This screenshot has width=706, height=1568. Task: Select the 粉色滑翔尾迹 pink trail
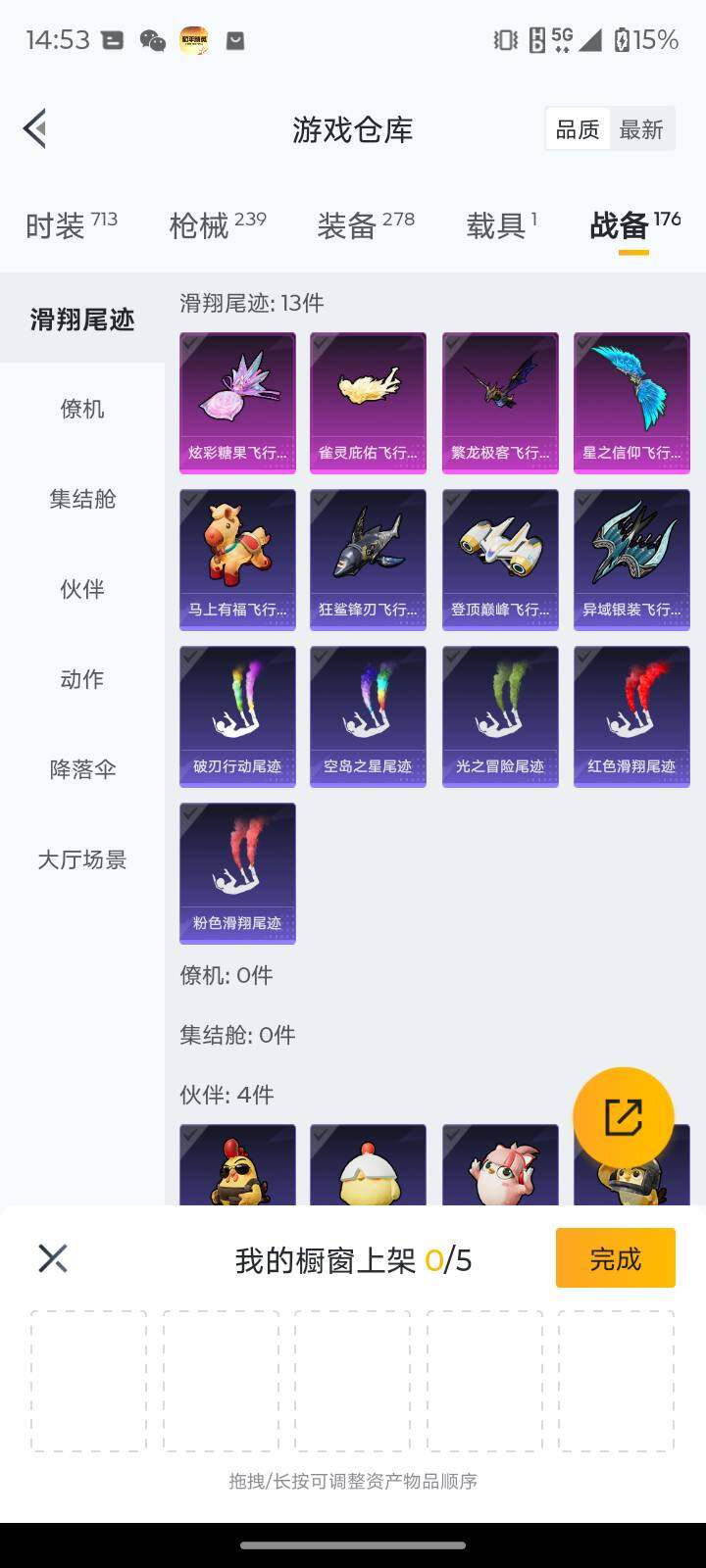tap(236, 873)
